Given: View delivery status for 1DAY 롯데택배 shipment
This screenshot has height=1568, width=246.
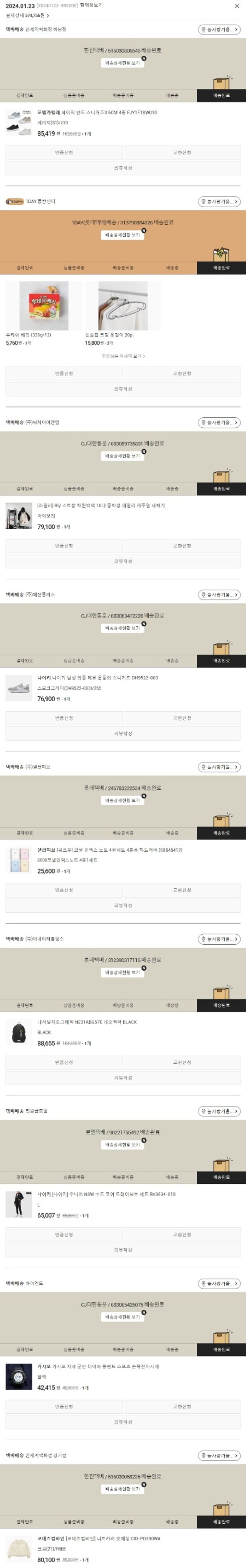Looking at the screenshot, I should [x=122, y=234].
